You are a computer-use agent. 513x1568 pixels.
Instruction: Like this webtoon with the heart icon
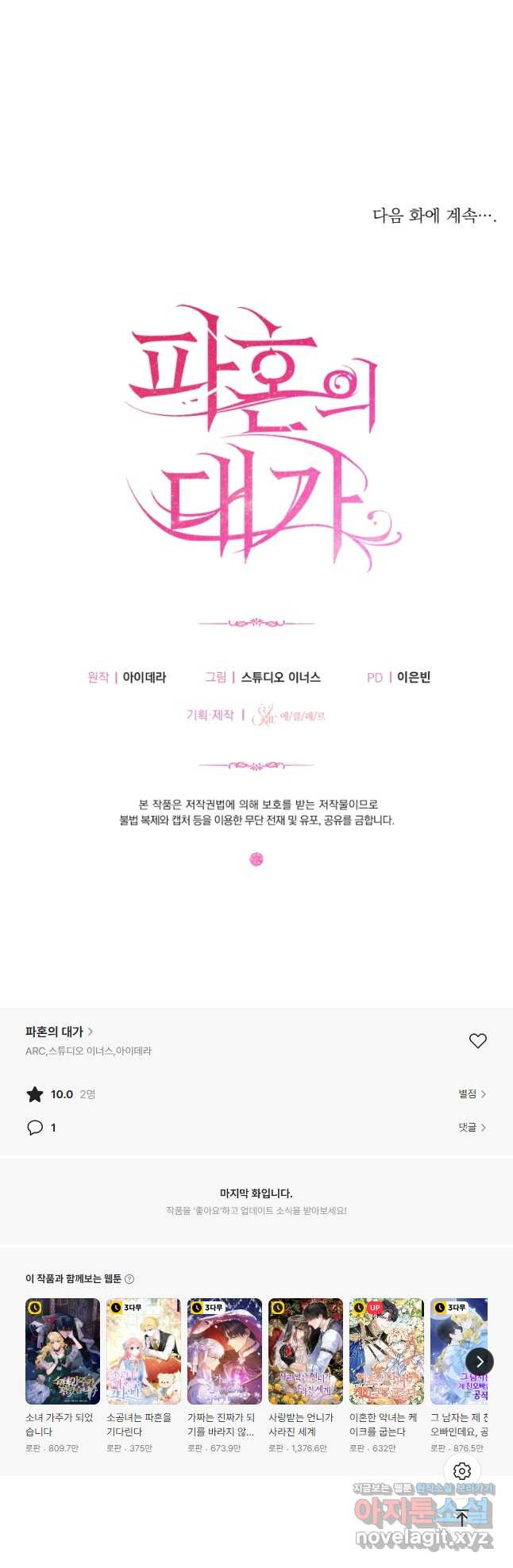click(477, 1040)
